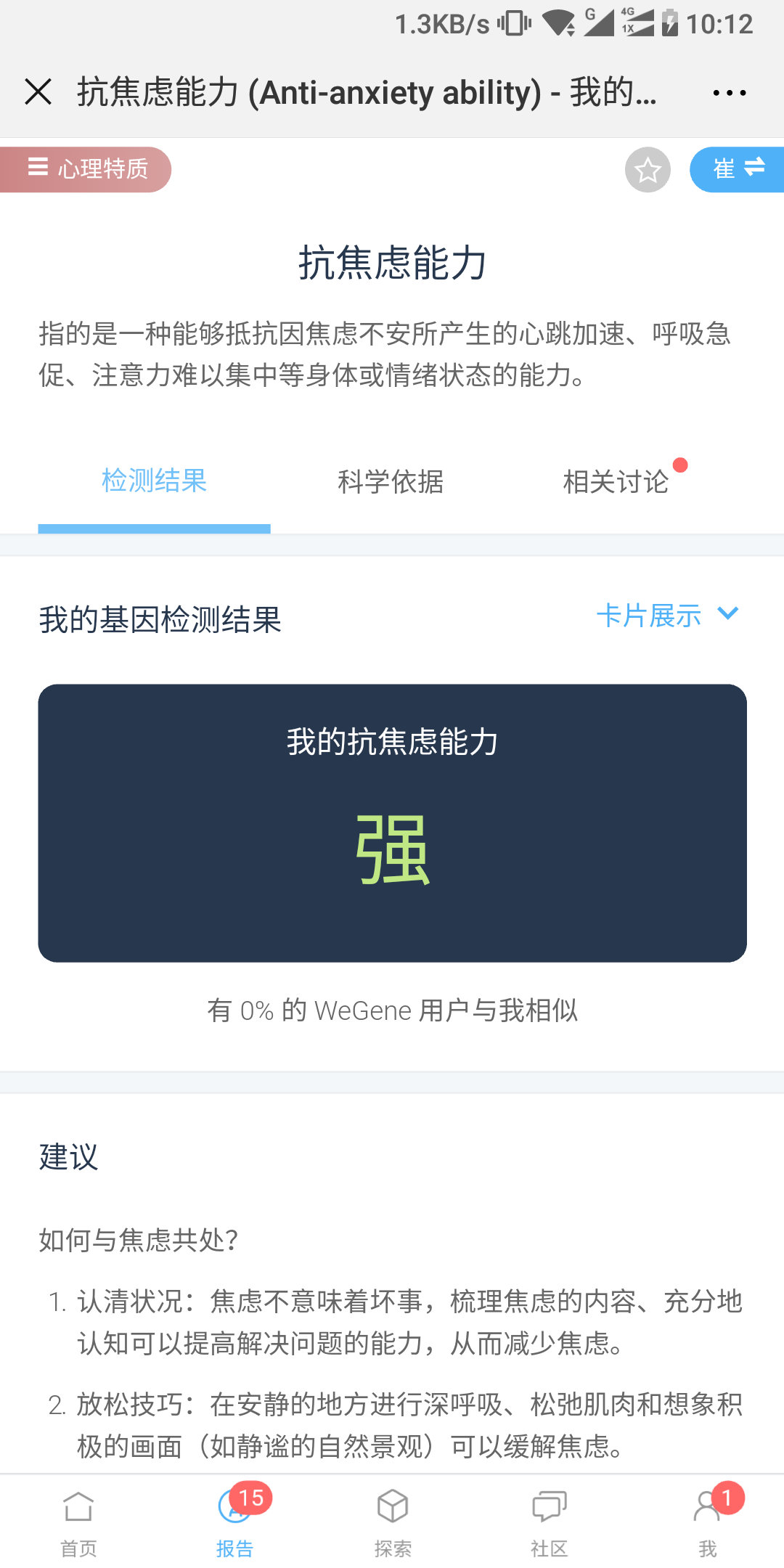Close the anti-anxiety ability page
The image size is (784, 1568).
pyautogui.click(x=38, y=92)
